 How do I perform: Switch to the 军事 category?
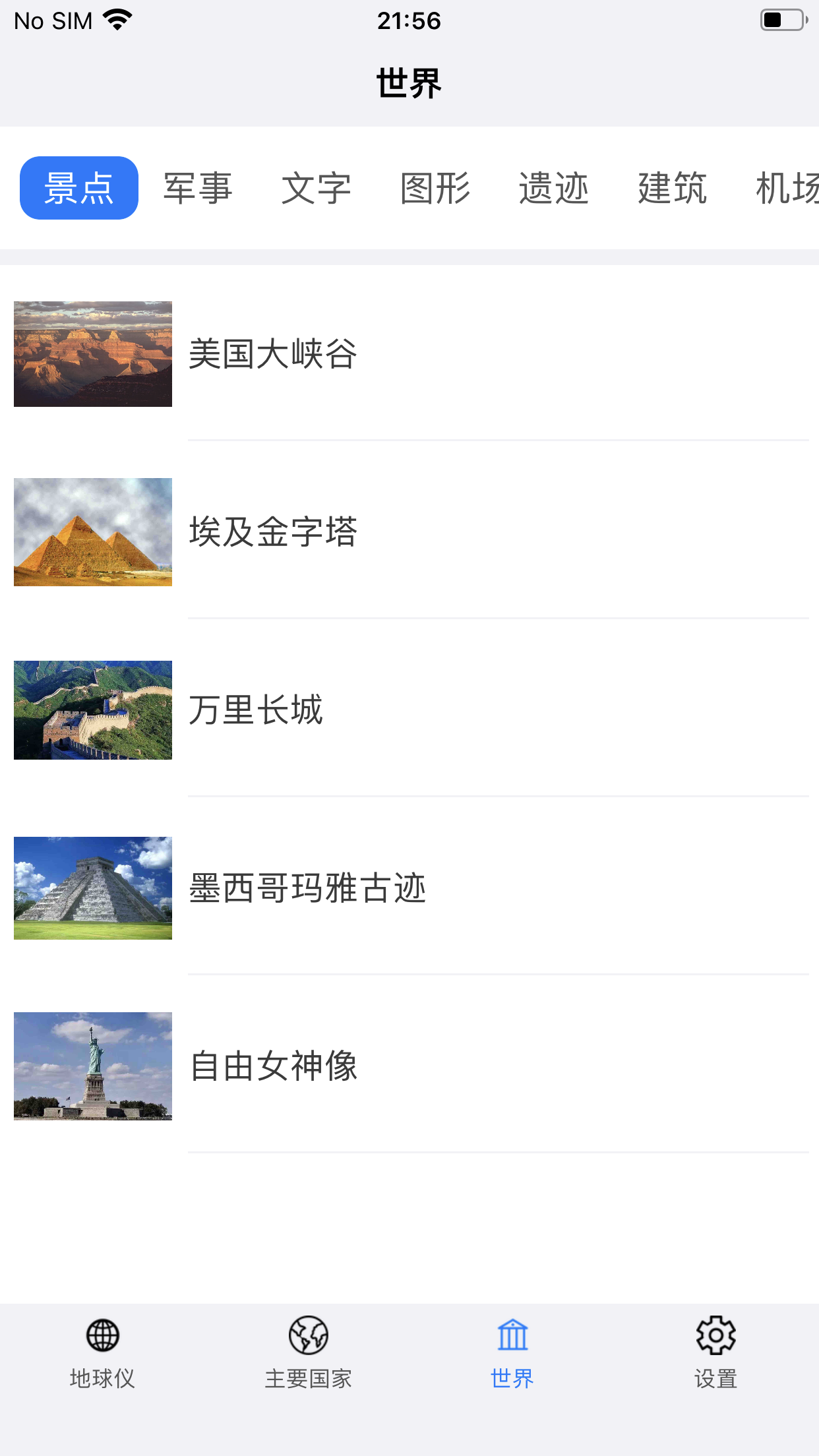click(198, 188)
